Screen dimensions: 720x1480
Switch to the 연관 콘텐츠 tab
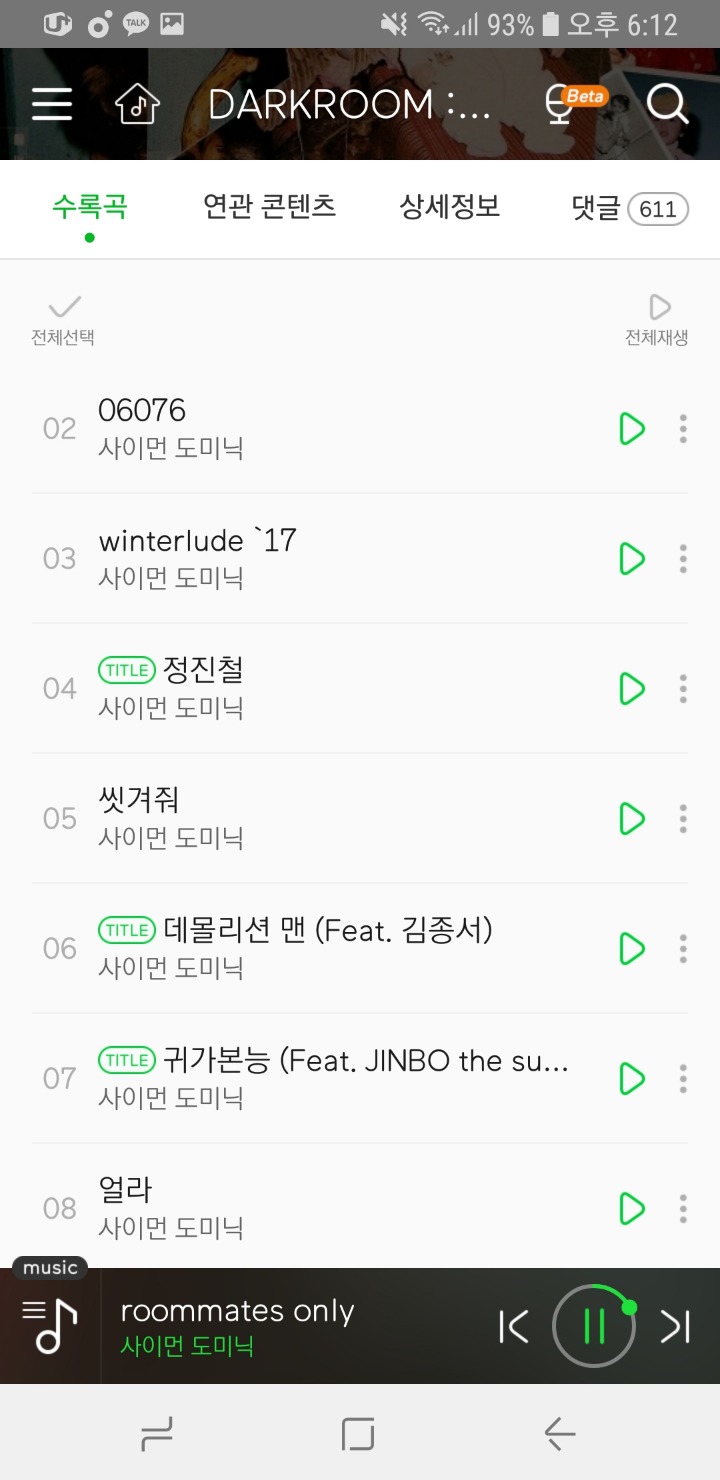[269, 207]
